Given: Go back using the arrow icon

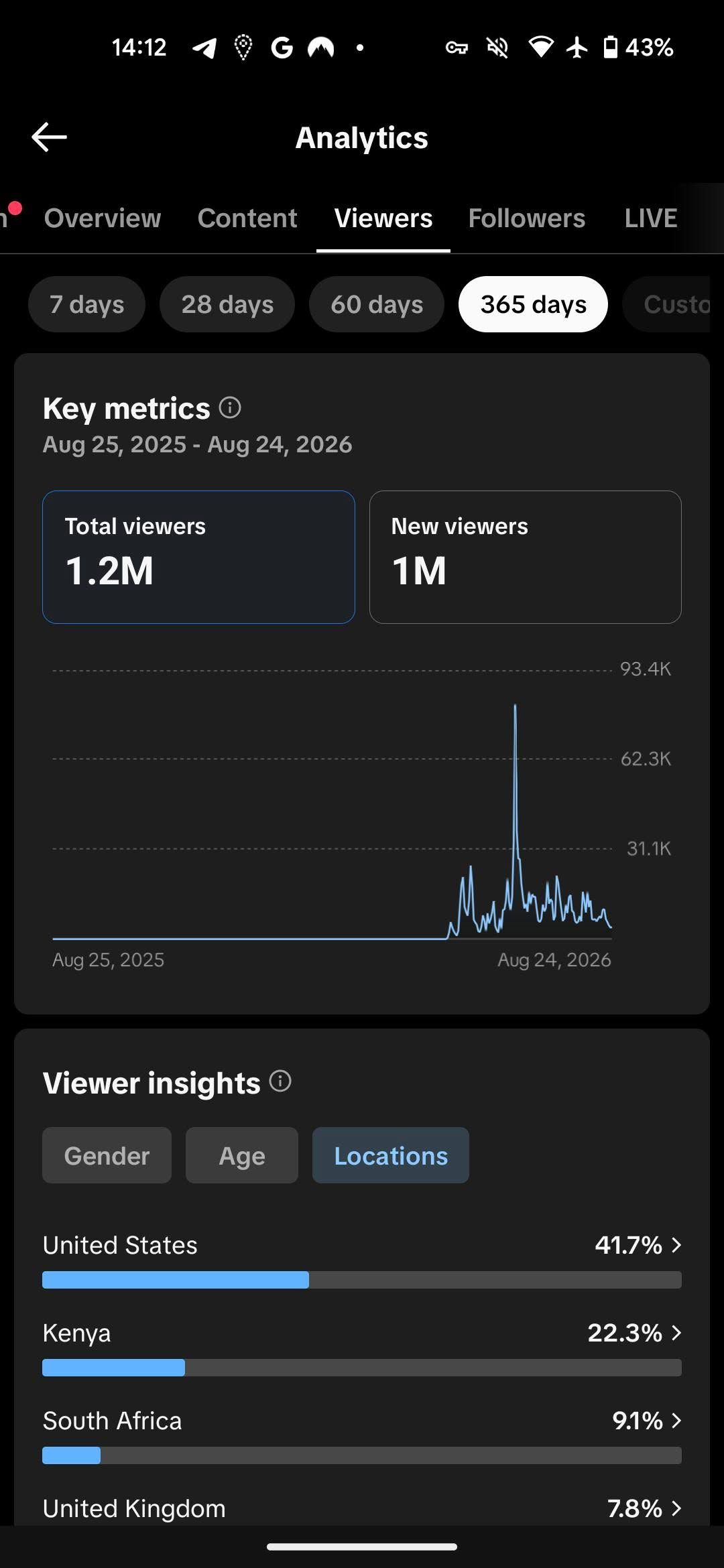Looking at the screenshot, I should pos(49,137).
